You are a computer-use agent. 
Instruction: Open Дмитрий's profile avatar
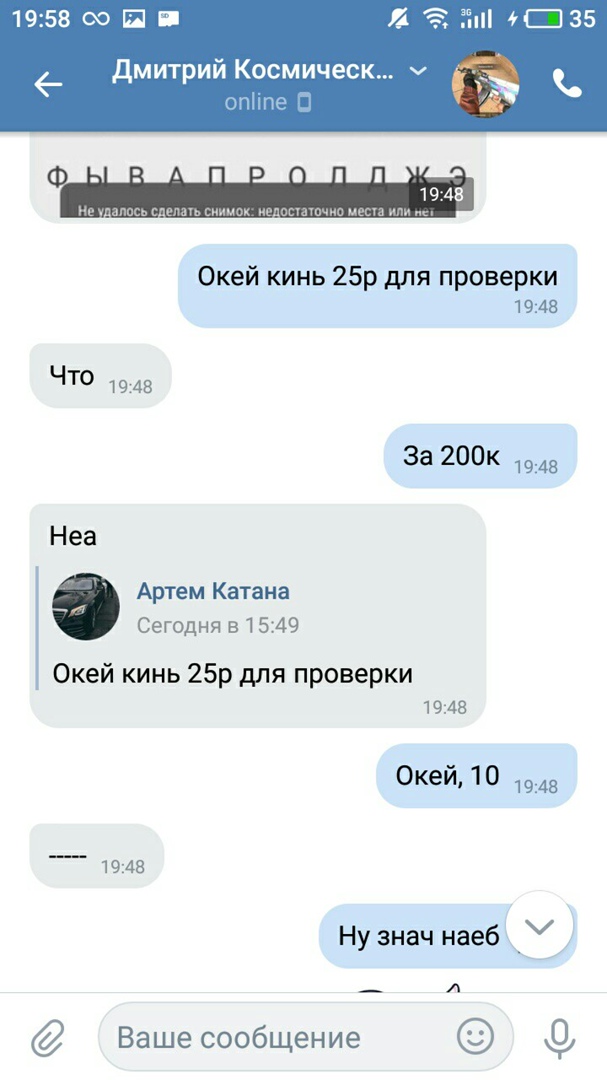pyautogui.click(x=486, y=85)
